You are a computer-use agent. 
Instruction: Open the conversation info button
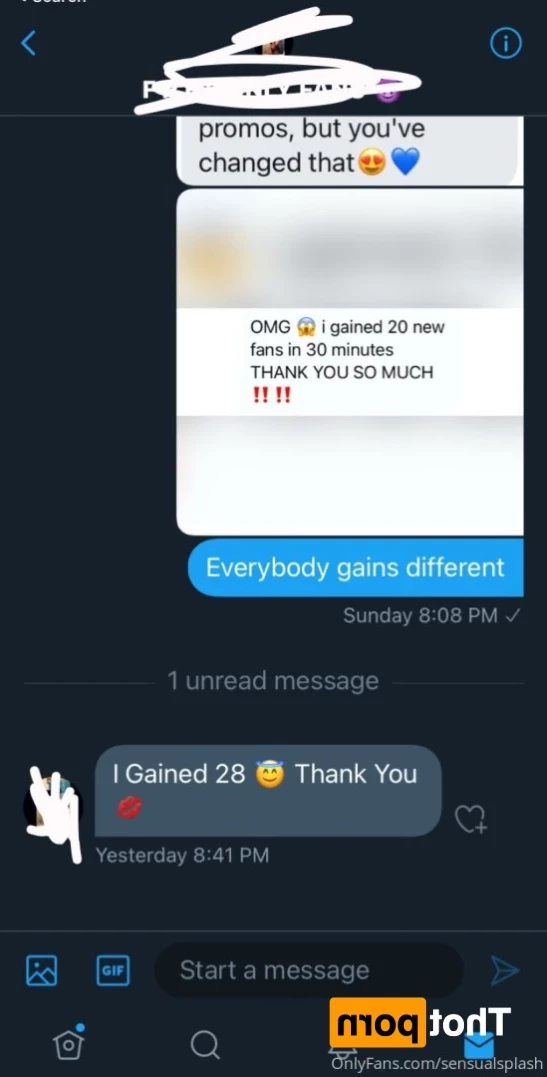pos(505,44)
